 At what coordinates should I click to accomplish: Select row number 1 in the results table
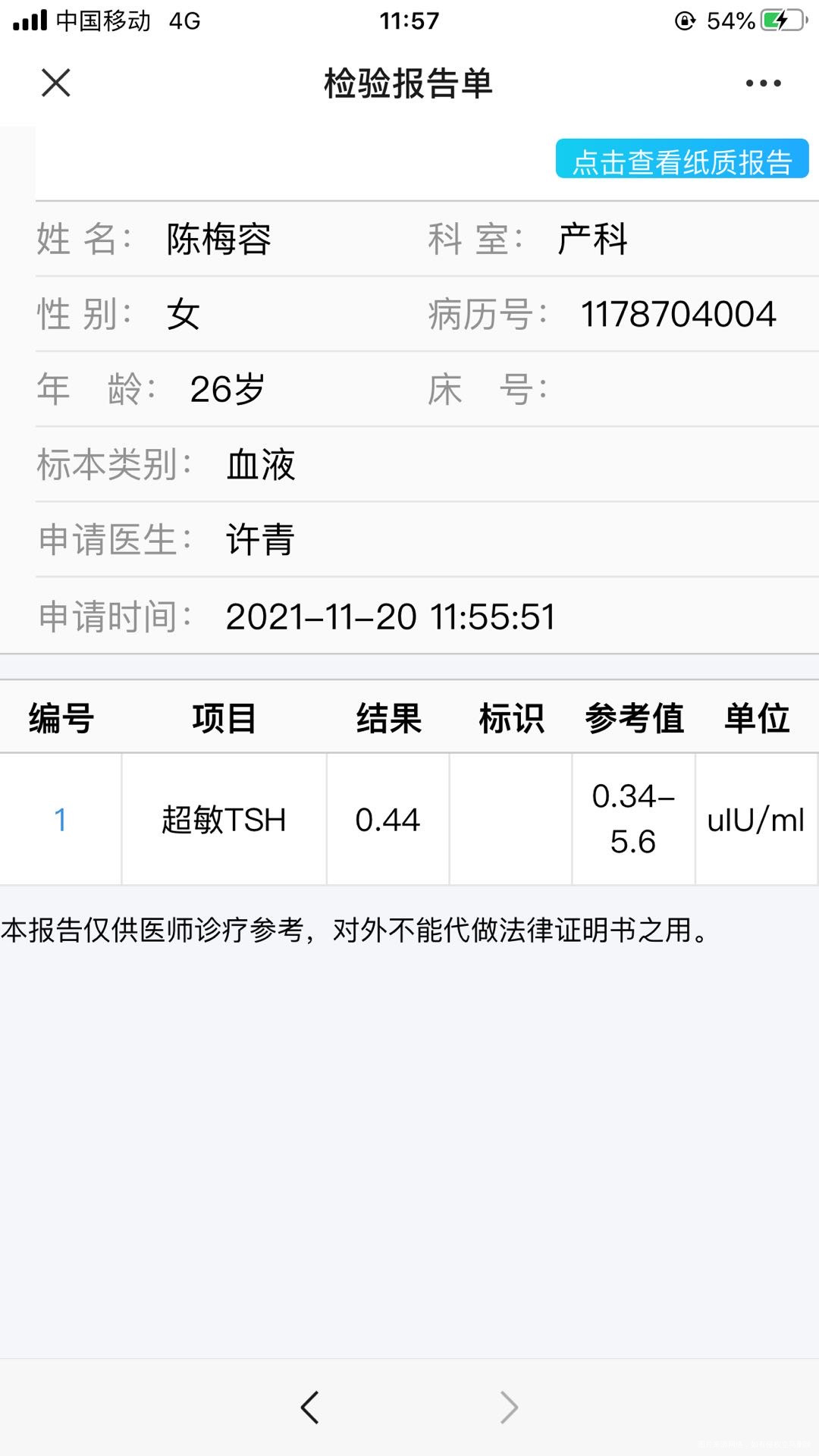click(61, 820)
